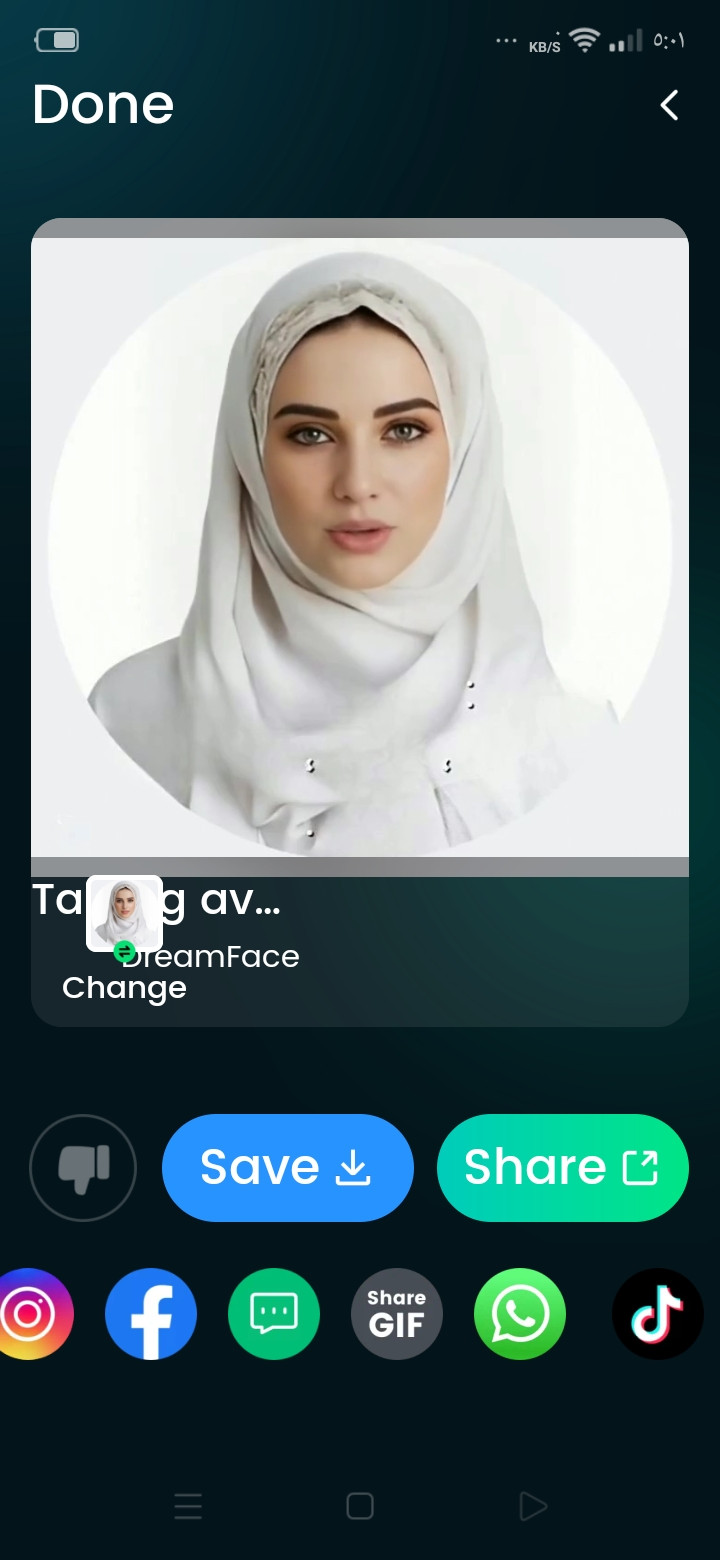Share to Instagram

pyautogui.click(x=30, y=1314)
